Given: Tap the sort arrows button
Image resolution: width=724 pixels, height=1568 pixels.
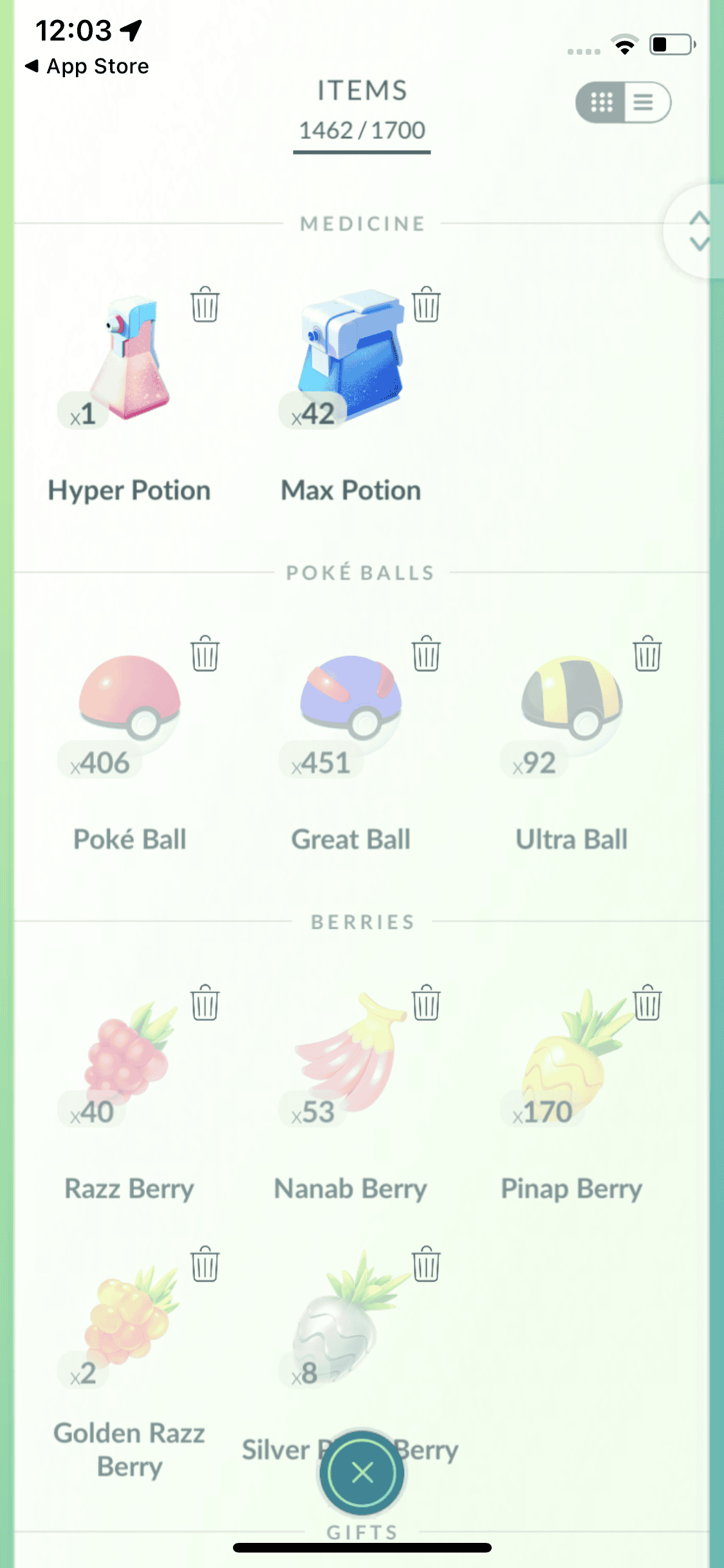Looking at the screenshot, I should pos(698,230).
